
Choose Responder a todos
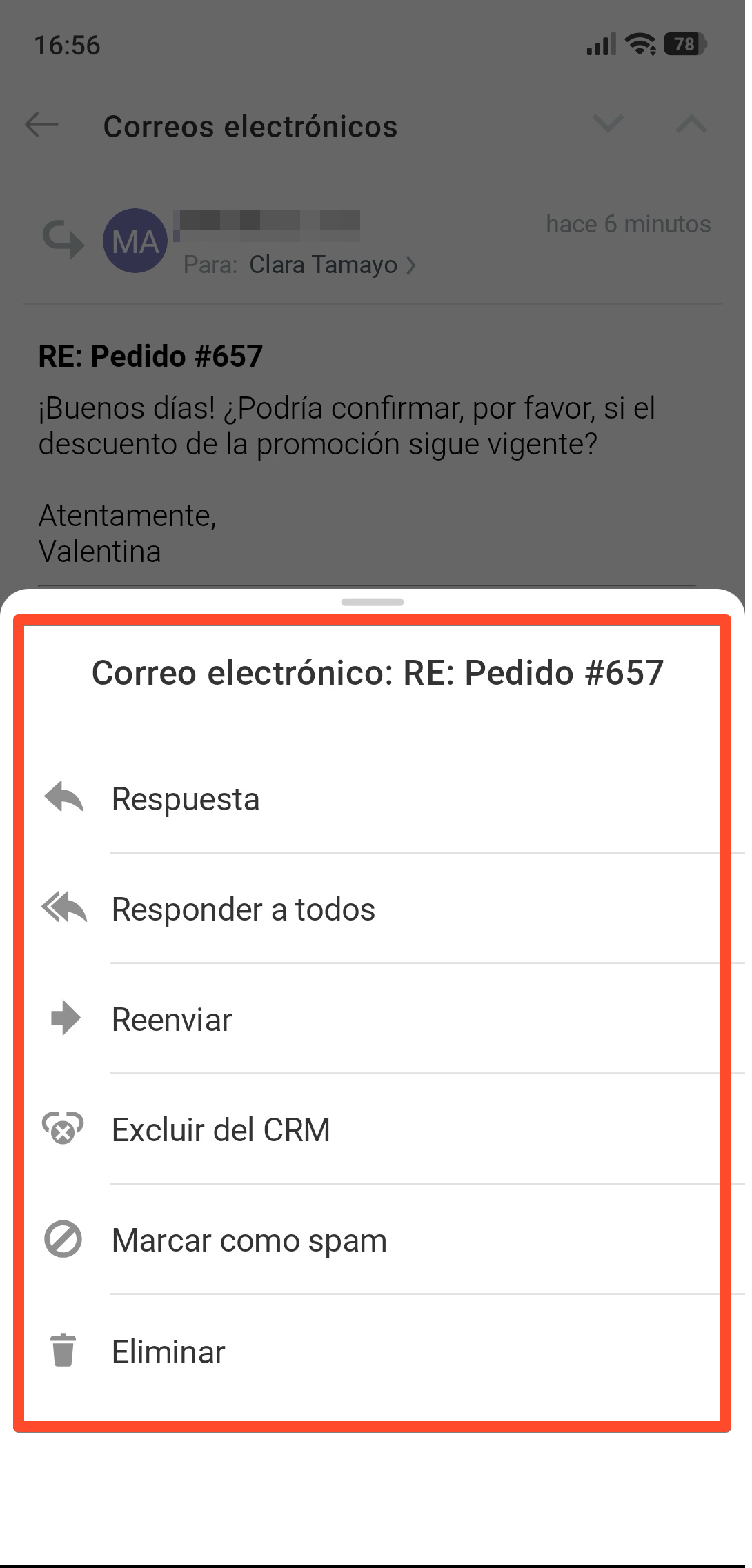243,909
